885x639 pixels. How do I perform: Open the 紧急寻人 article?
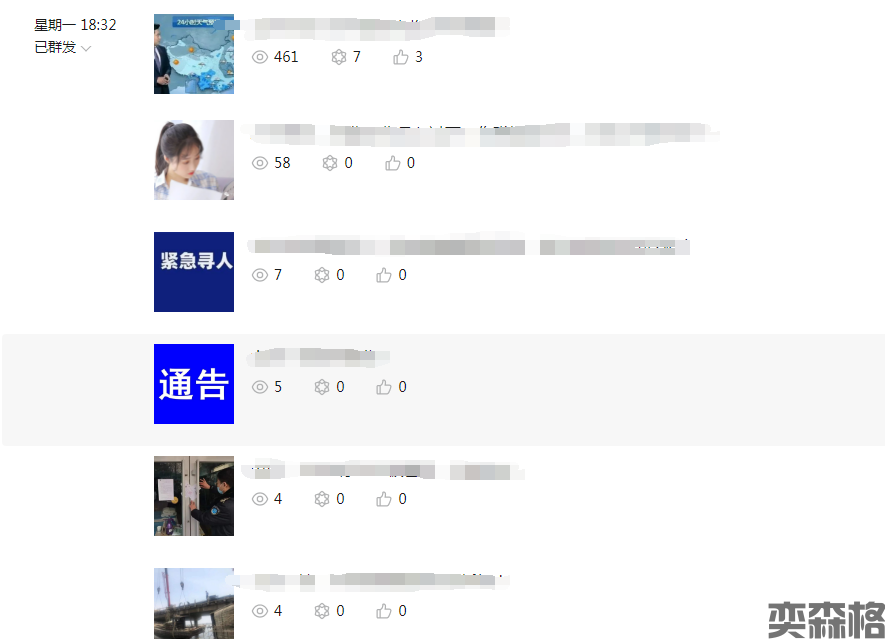[193, 272]
